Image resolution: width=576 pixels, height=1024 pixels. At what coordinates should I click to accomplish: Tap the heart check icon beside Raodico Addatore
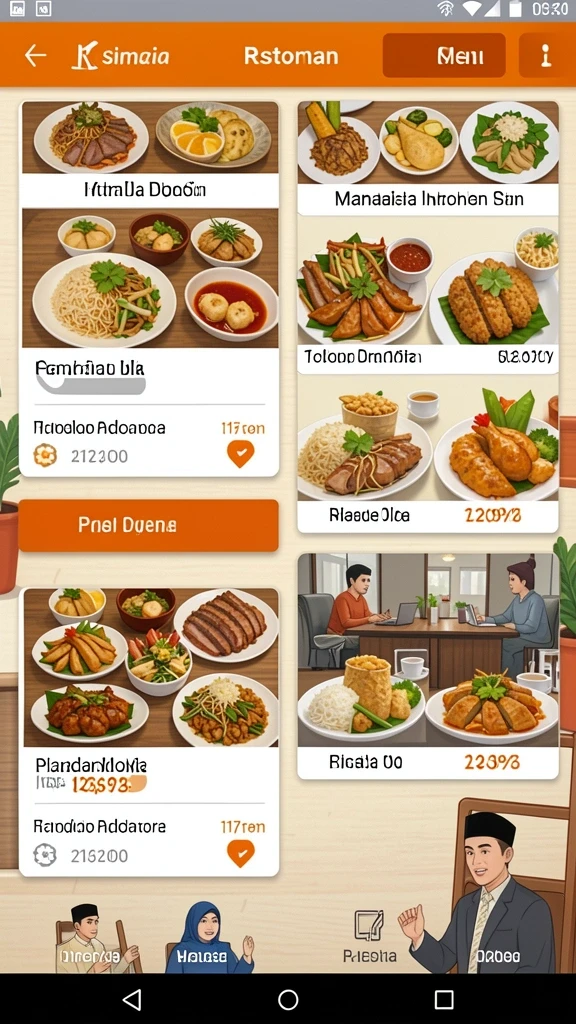[x=240, y=853]
